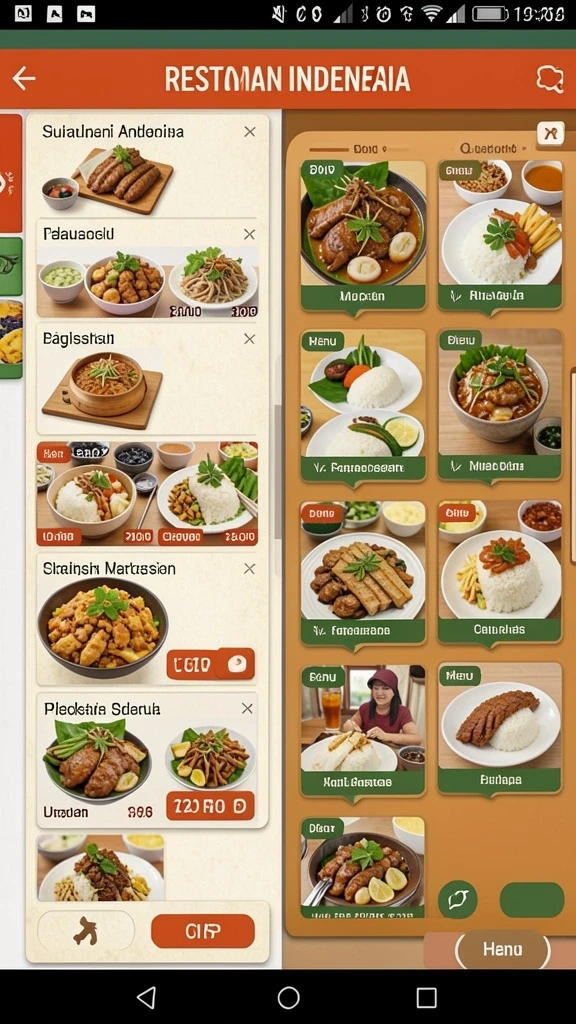This screenshot has width=576, height=1024.
Task: Open the Mocpan dish tile
Action: [x=363, y=235]
